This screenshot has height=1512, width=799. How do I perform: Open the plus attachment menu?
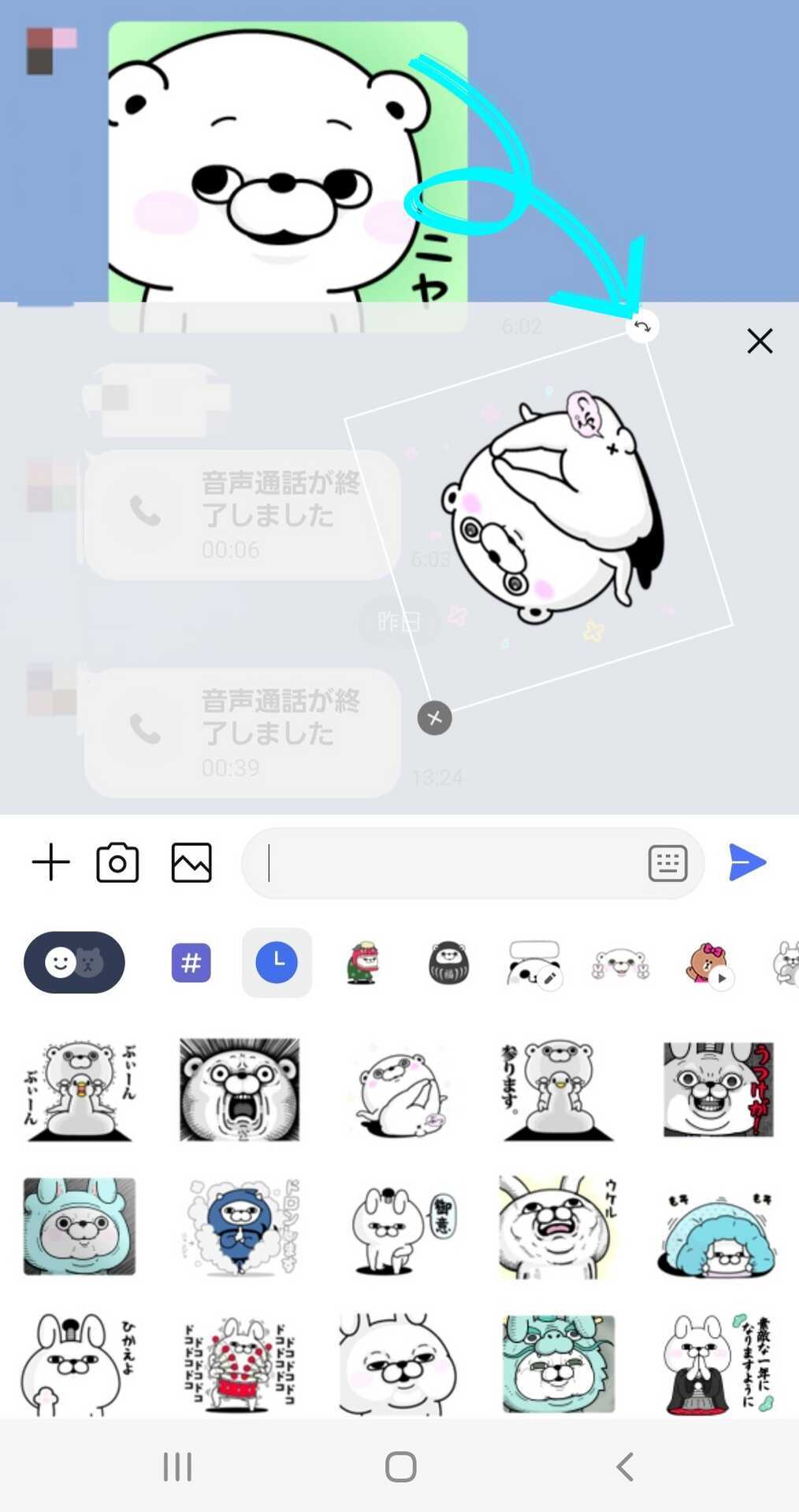tap(51, 862)
